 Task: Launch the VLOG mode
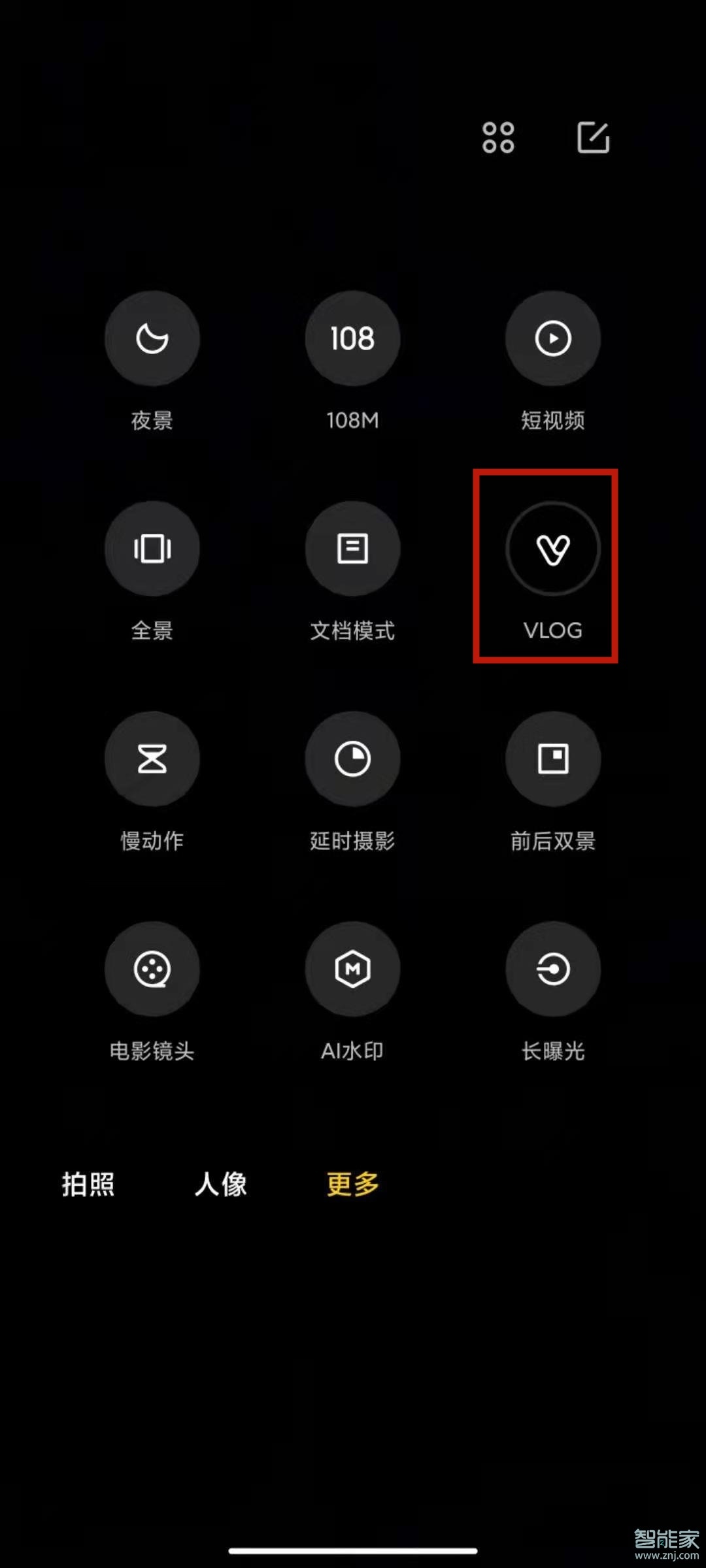tap(553, 549)
